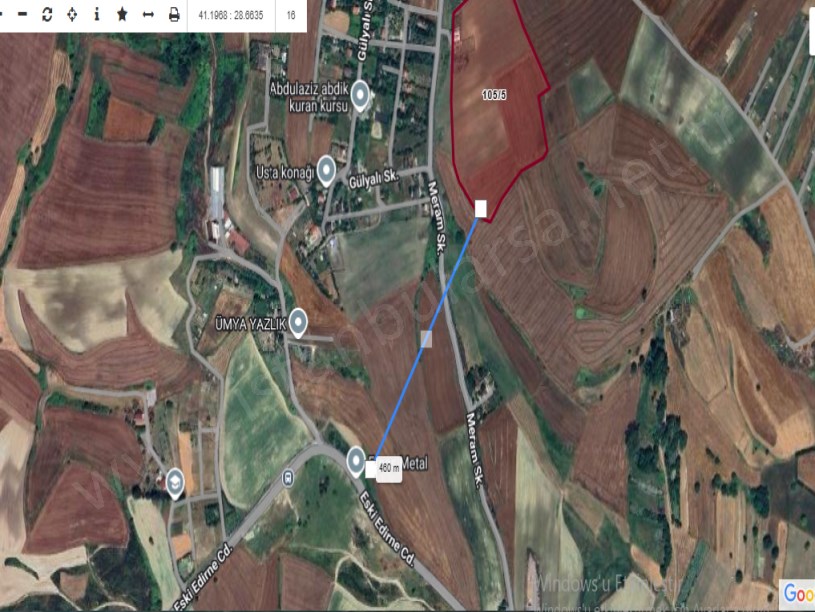
Task: Open the info tool
Action: point(97,15)
